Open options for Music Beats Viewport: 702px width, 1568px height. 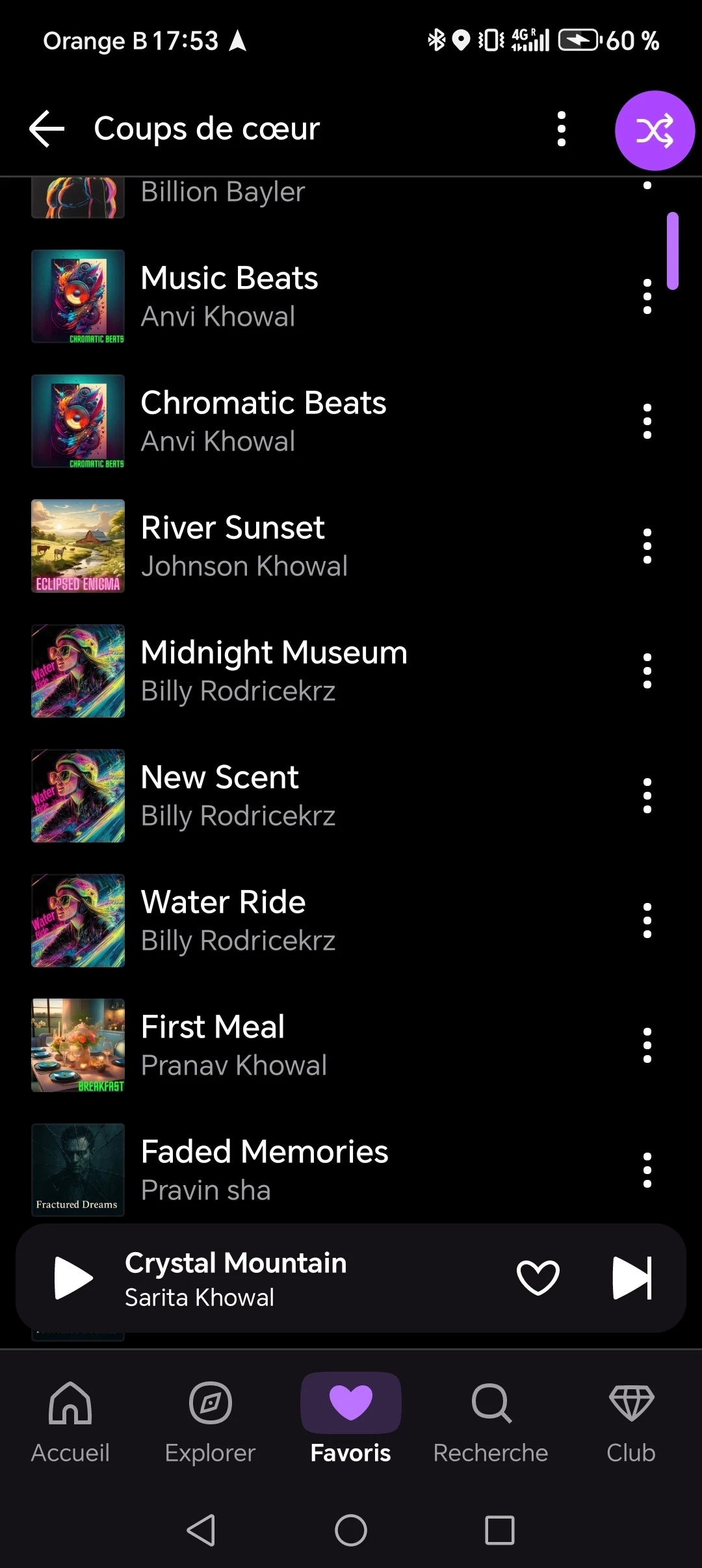(647, 296)
